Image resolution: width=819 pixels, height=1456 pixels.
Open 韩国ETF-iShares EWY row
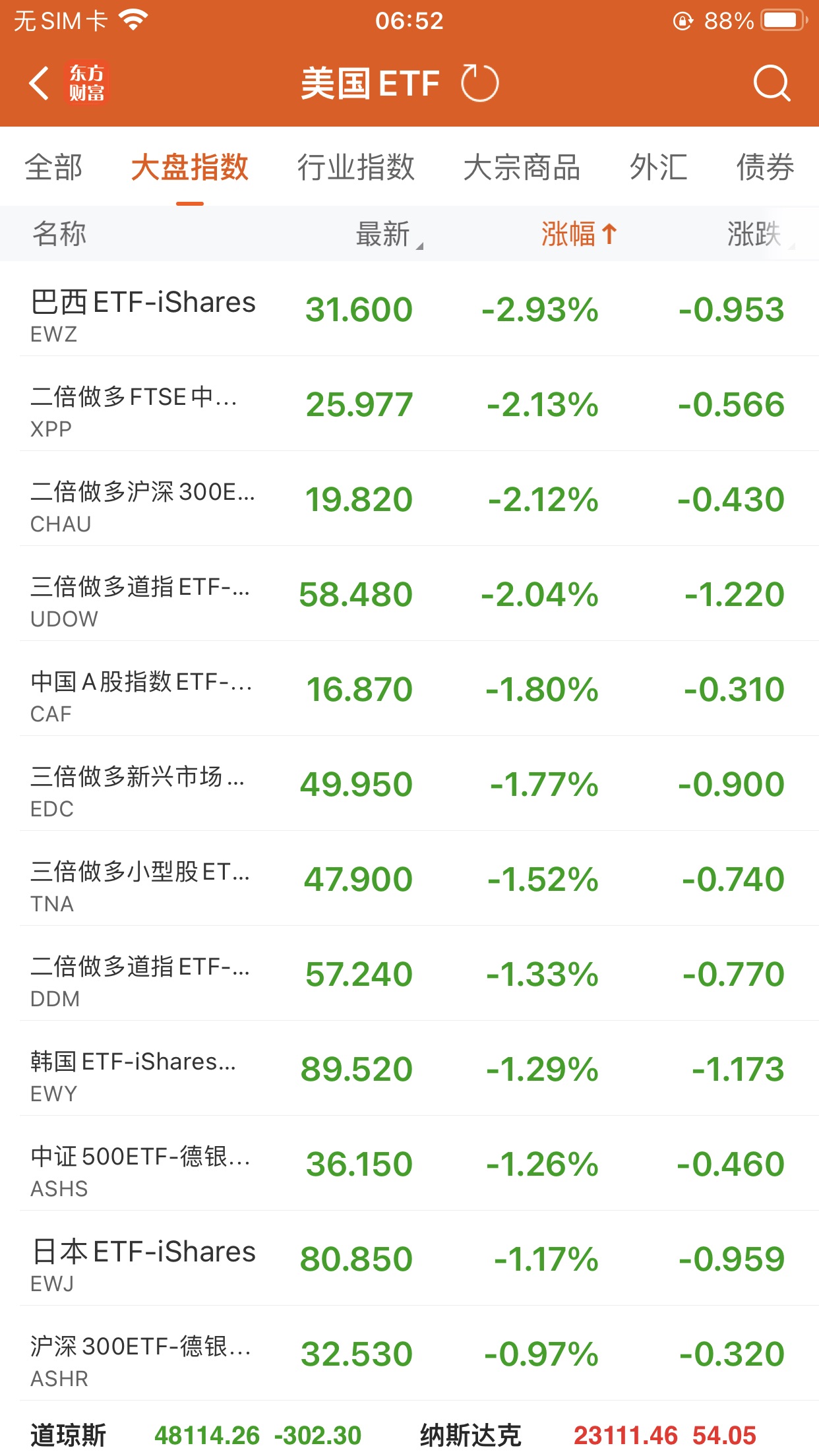click(x=409, y=1069)
